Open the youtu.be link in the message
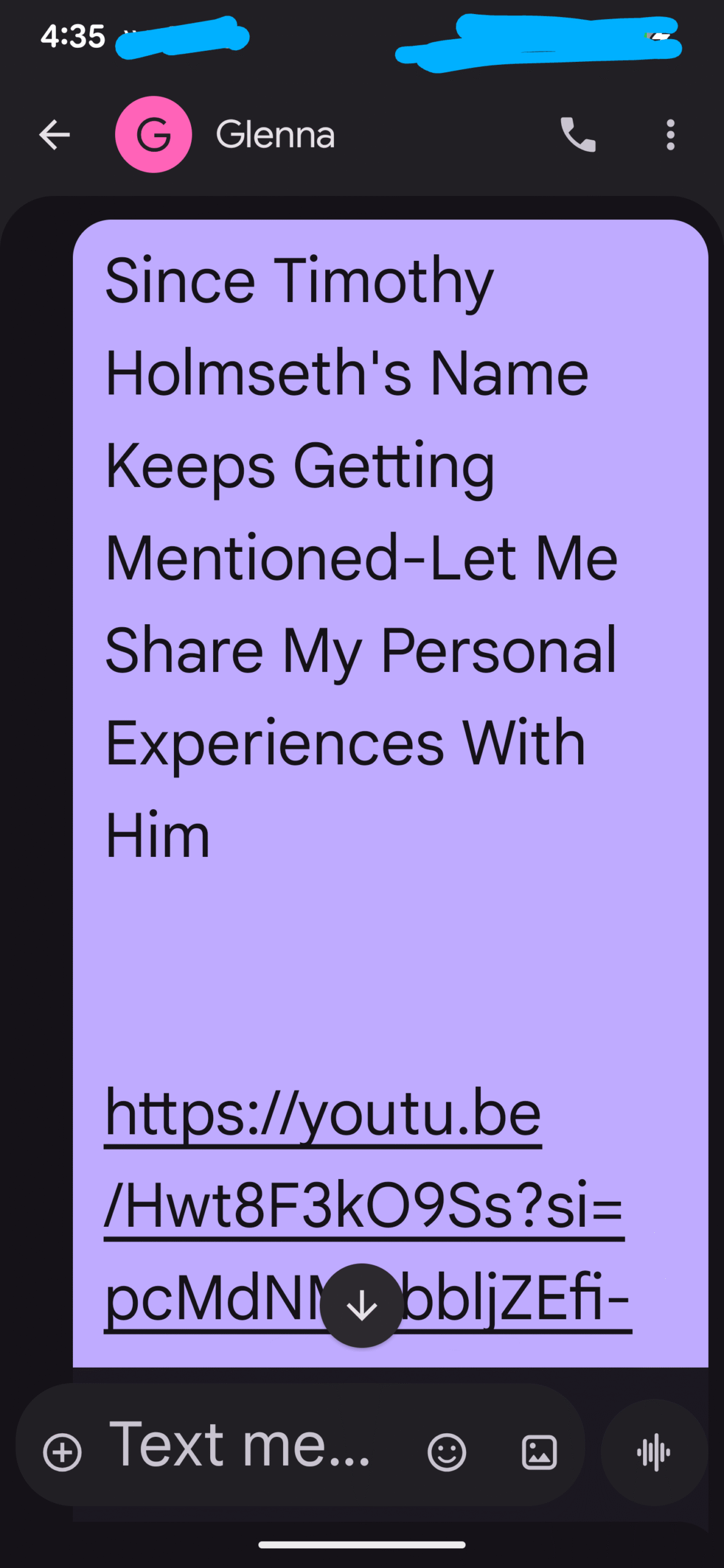Screen dimensions: 724x1568 [x=323, y=1114]
